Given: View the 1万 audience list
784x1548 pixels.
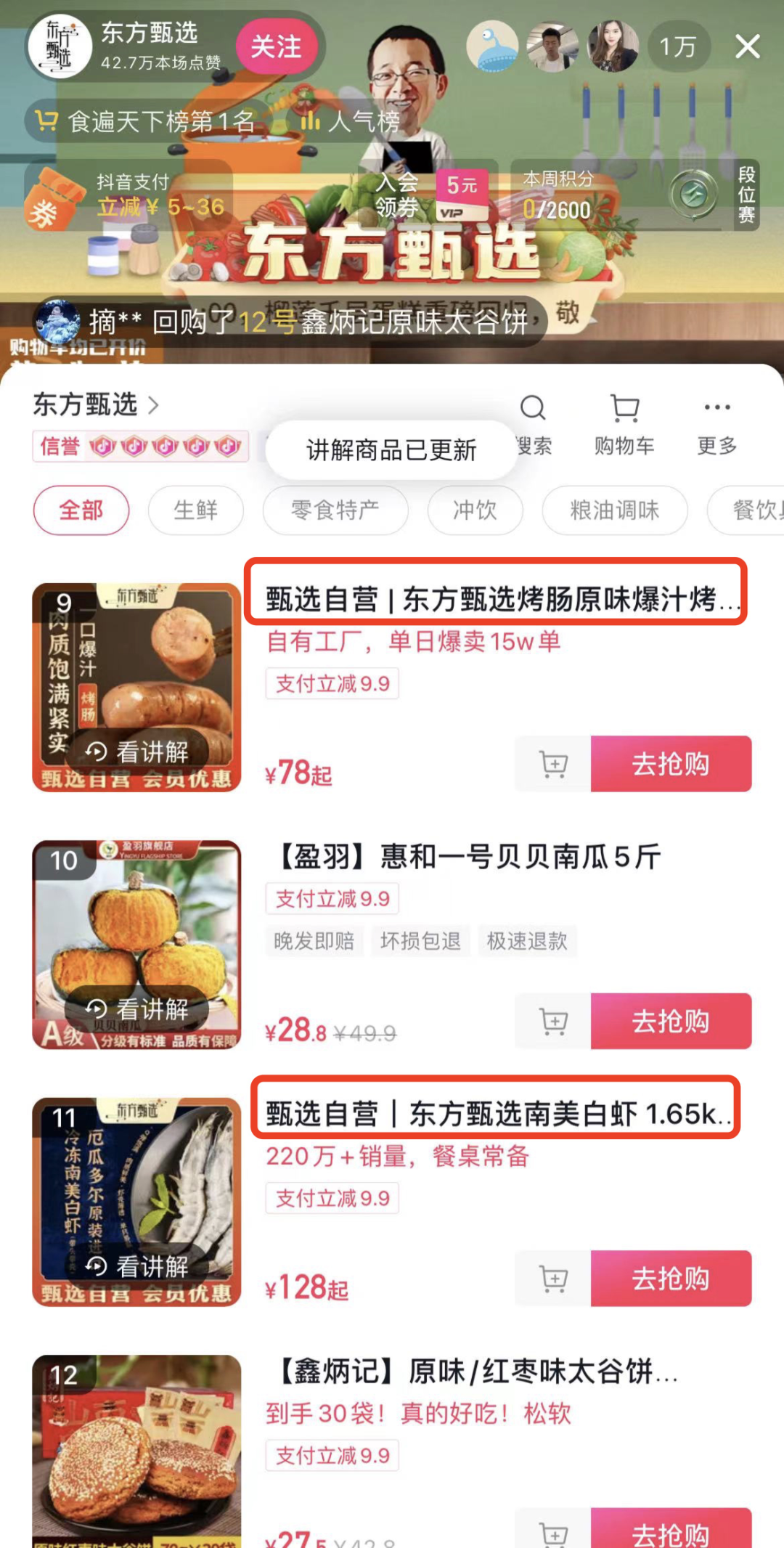Looking at the screenshot, I should 677,47.
